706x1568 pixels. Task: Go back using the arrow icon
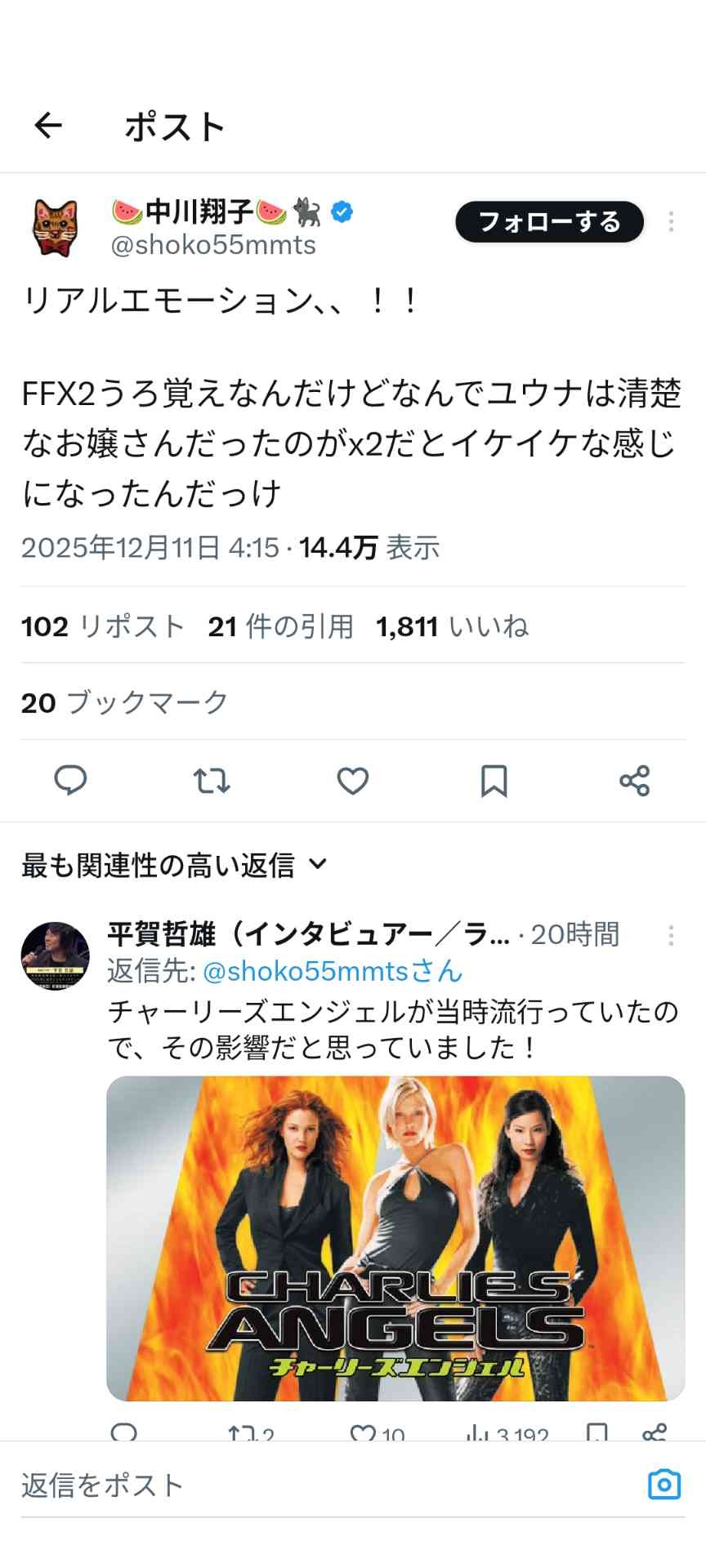(48, 126)
